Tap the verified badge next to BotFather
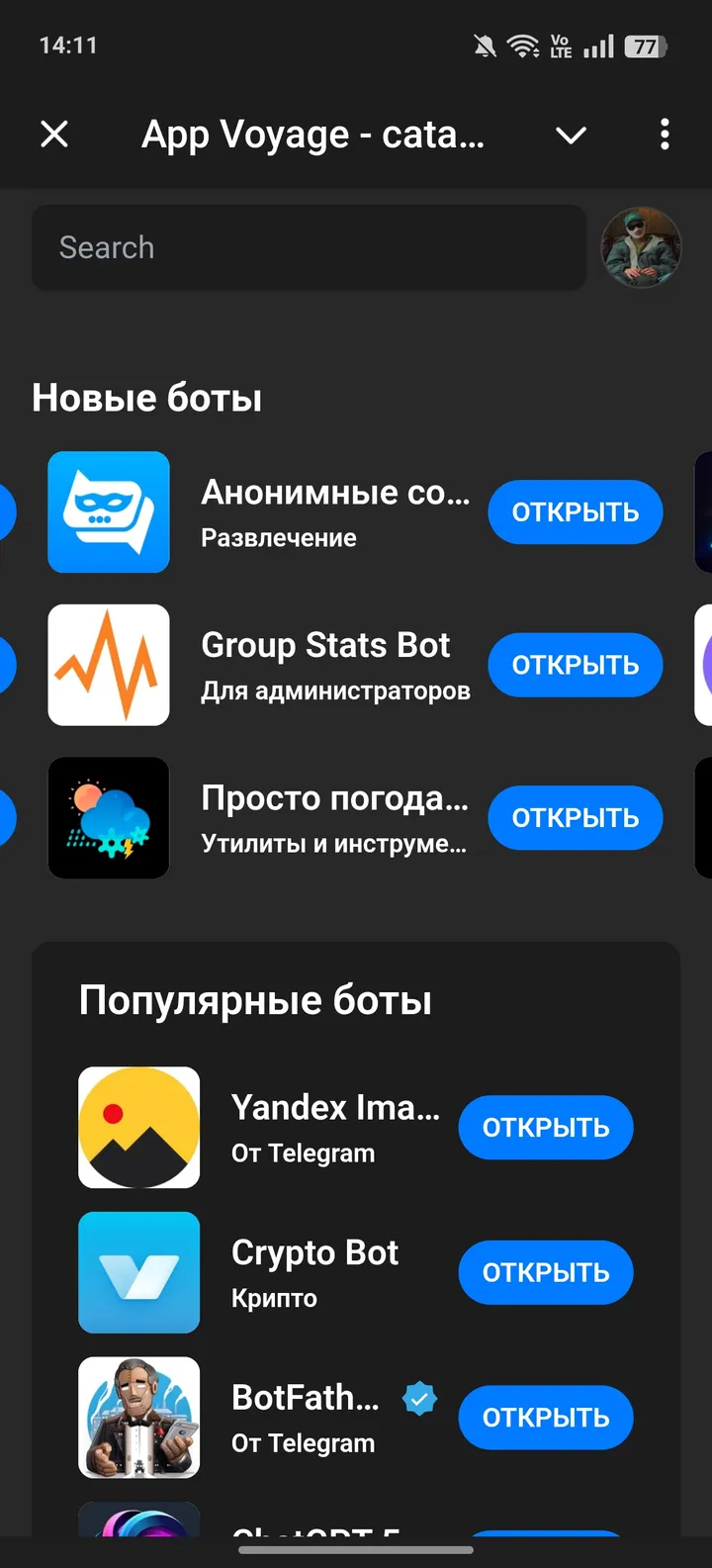712x1568 pixels. click(x=419, y=1398)
